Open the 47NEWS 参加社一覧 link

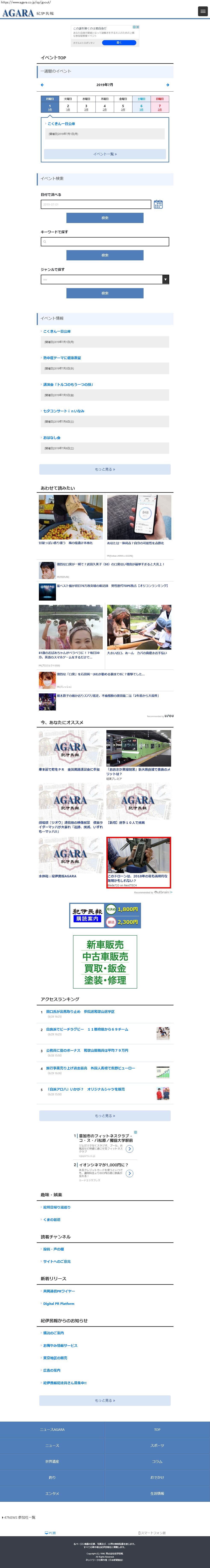(x=19, y=1517)
